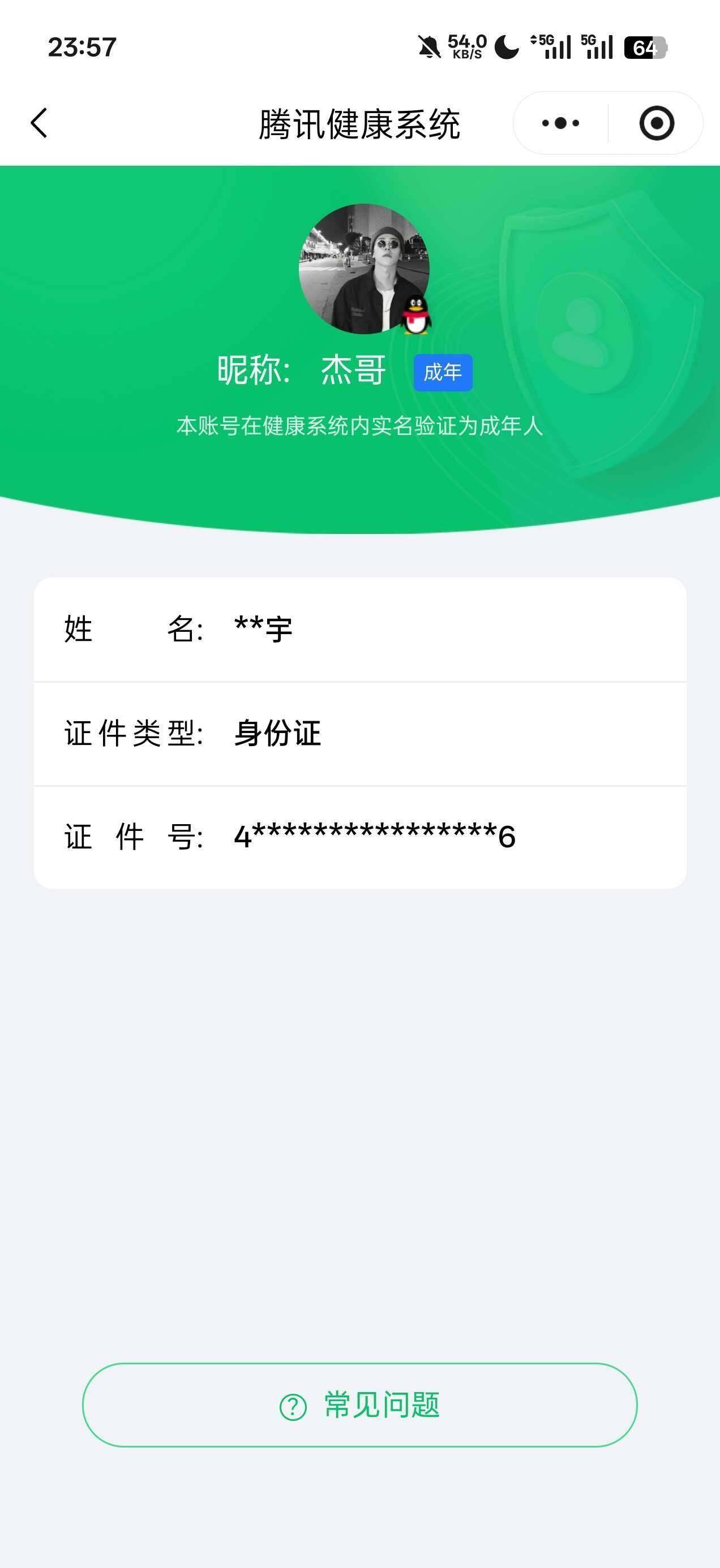Viewport: 720px width, 1568px height.
Task: Tap the back arrow to exit
Action: [x=38, y=122]
